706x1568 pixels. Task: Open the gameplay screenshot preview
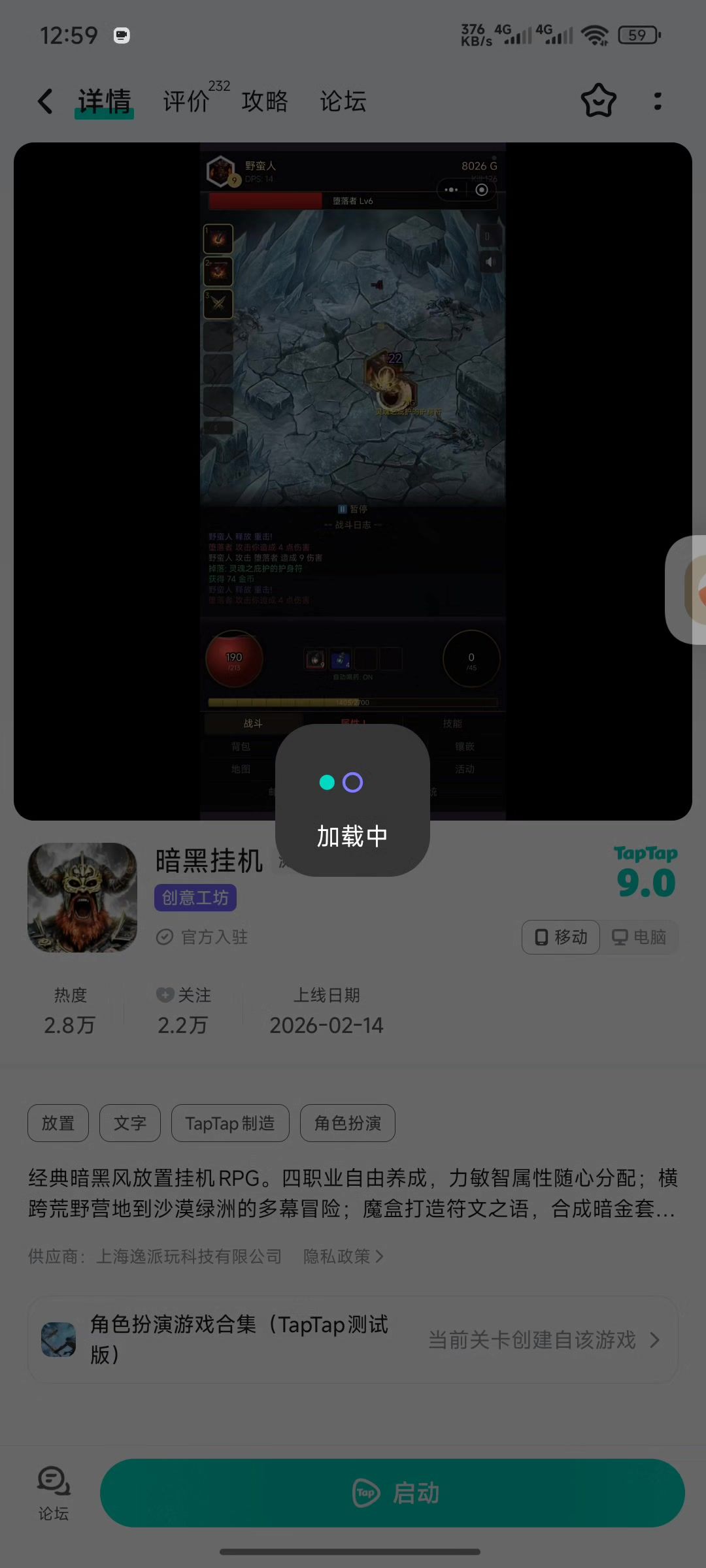point(353,457)
